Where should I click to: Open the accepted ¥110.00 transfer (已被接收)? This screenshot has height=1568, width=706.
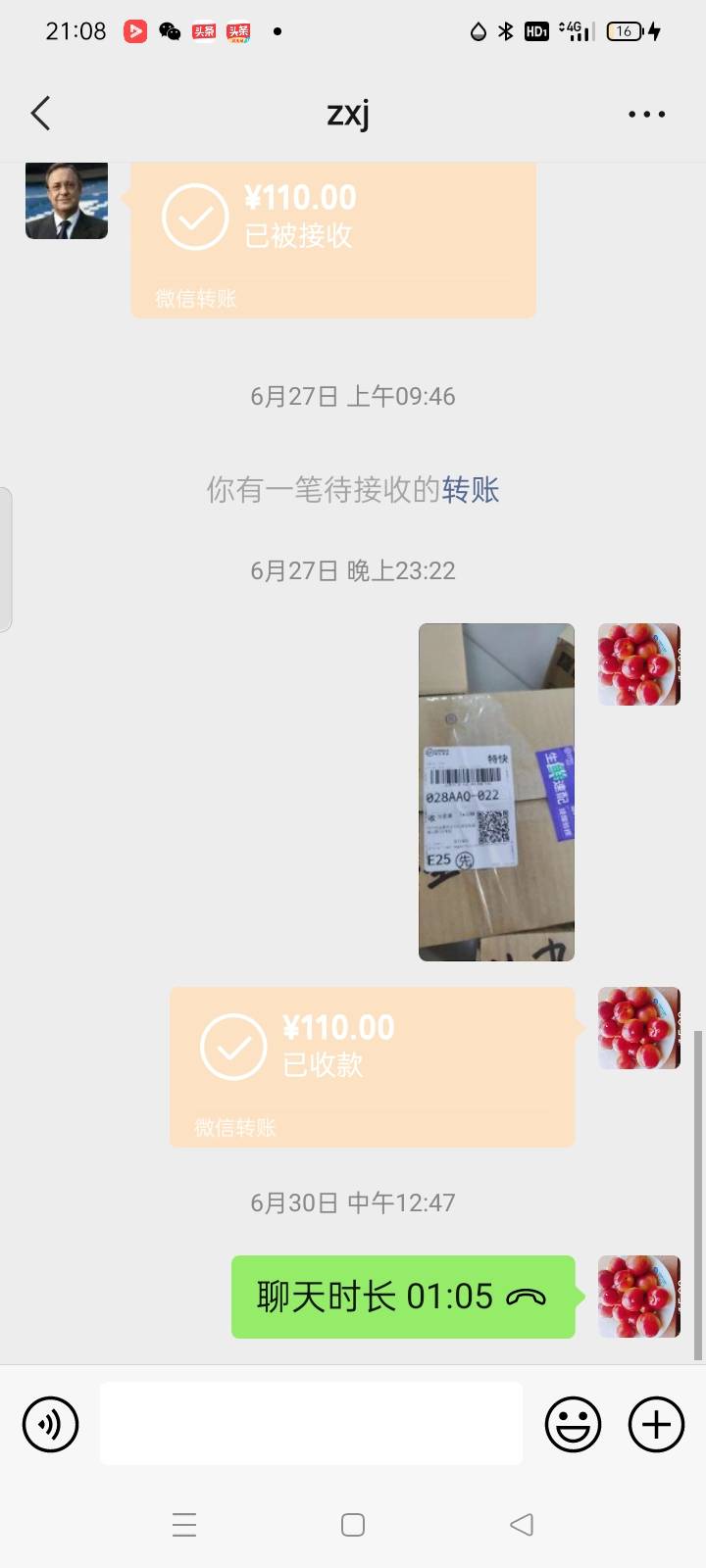point(333,240)
